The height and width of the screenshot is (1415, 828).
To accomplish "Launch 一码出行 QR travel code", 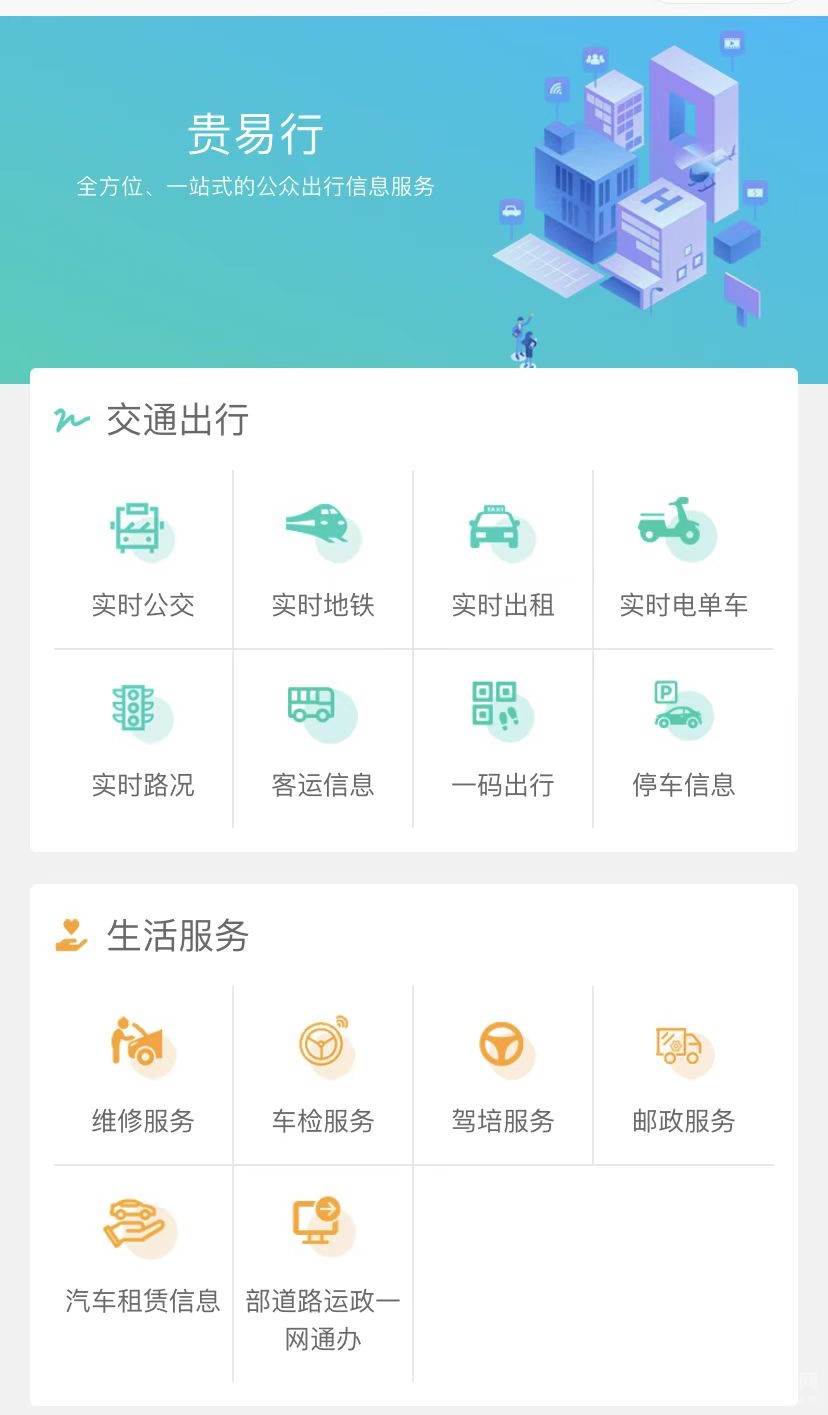I will click(x=503, y=738).
